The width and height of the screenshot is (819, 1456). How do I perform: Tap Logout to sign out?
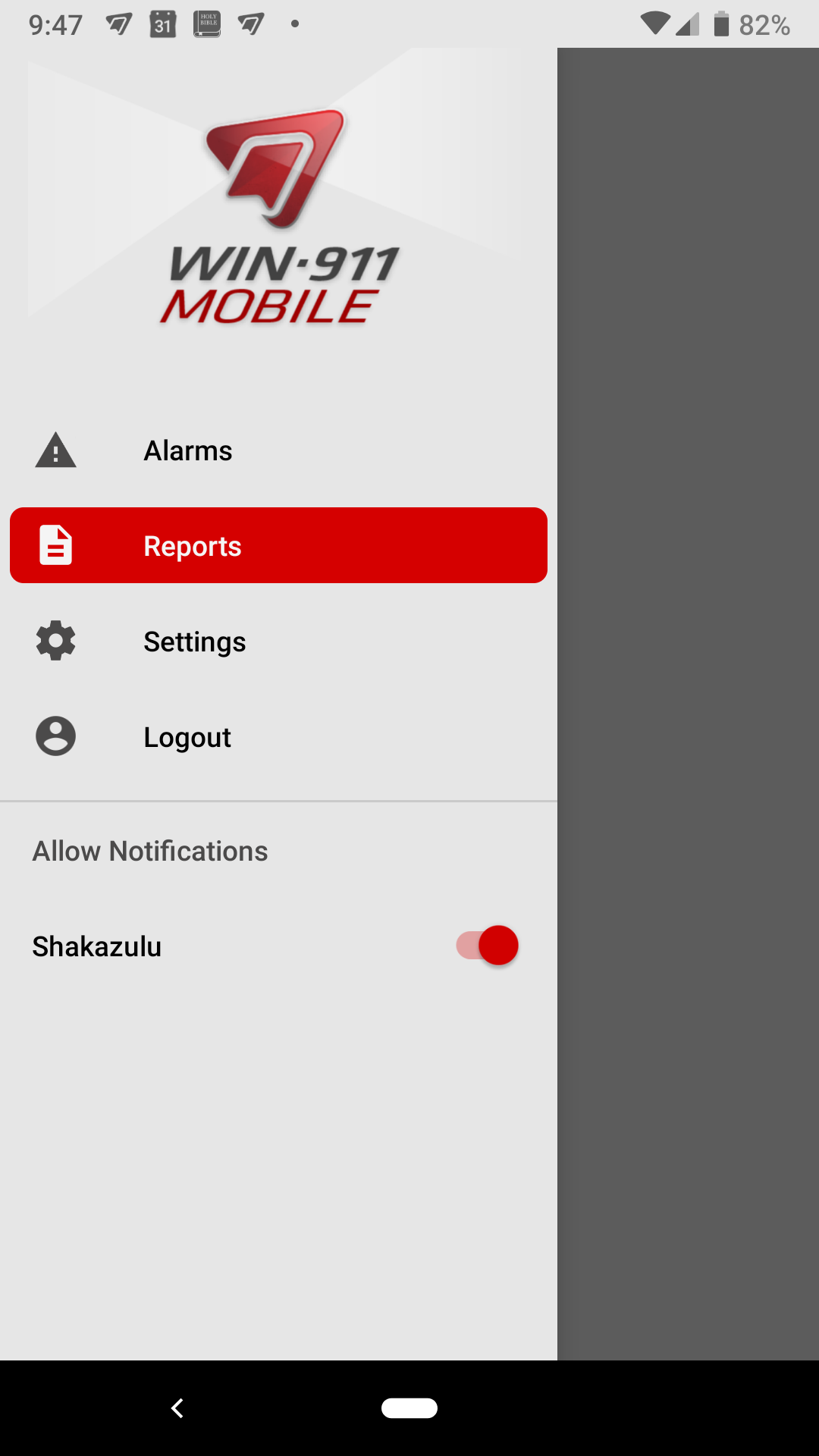click(x=278, y=737)
